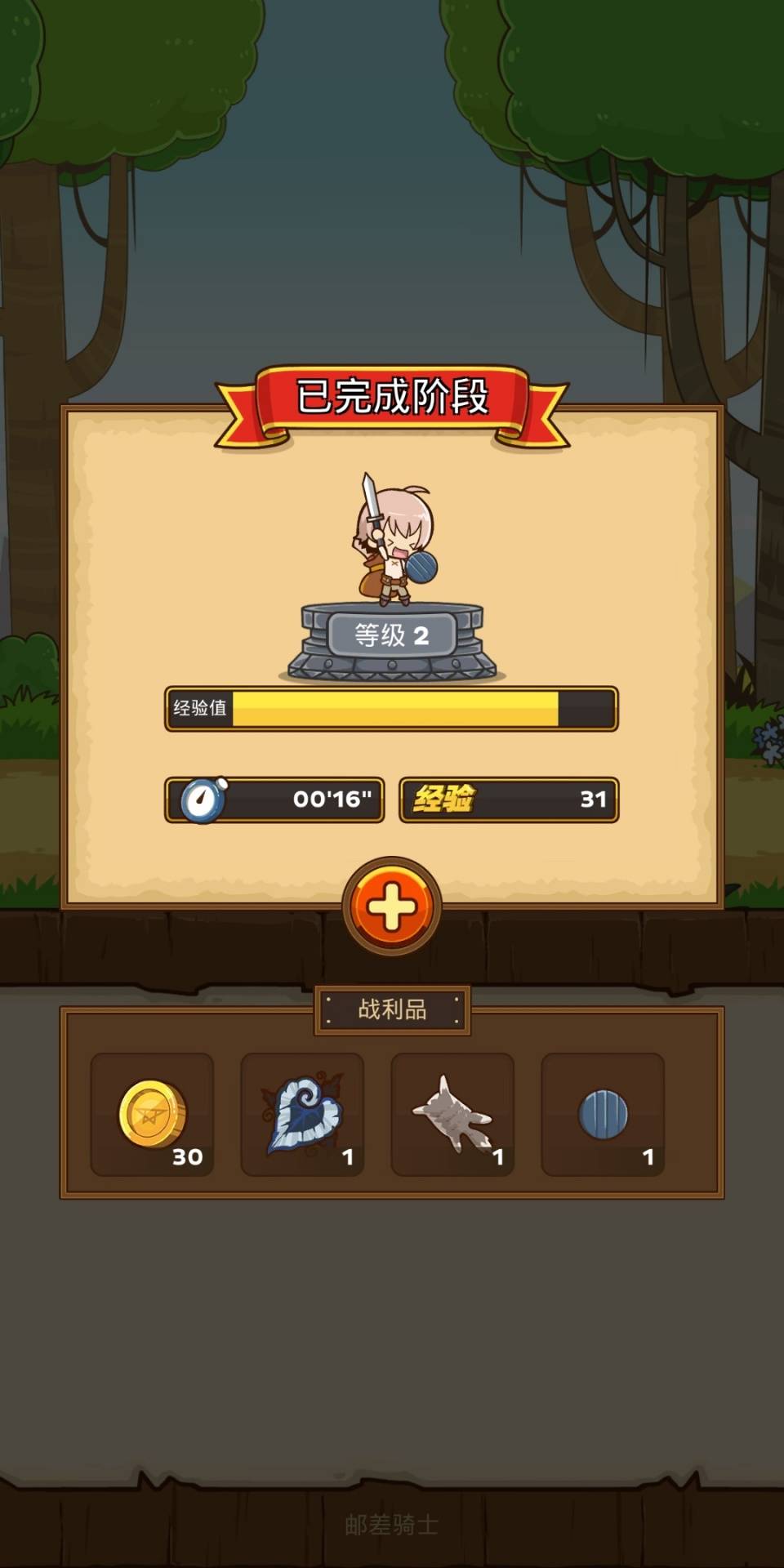Open the blue round shield loot item
The image size is (784, 1568).
click(x=603, y=1114)
